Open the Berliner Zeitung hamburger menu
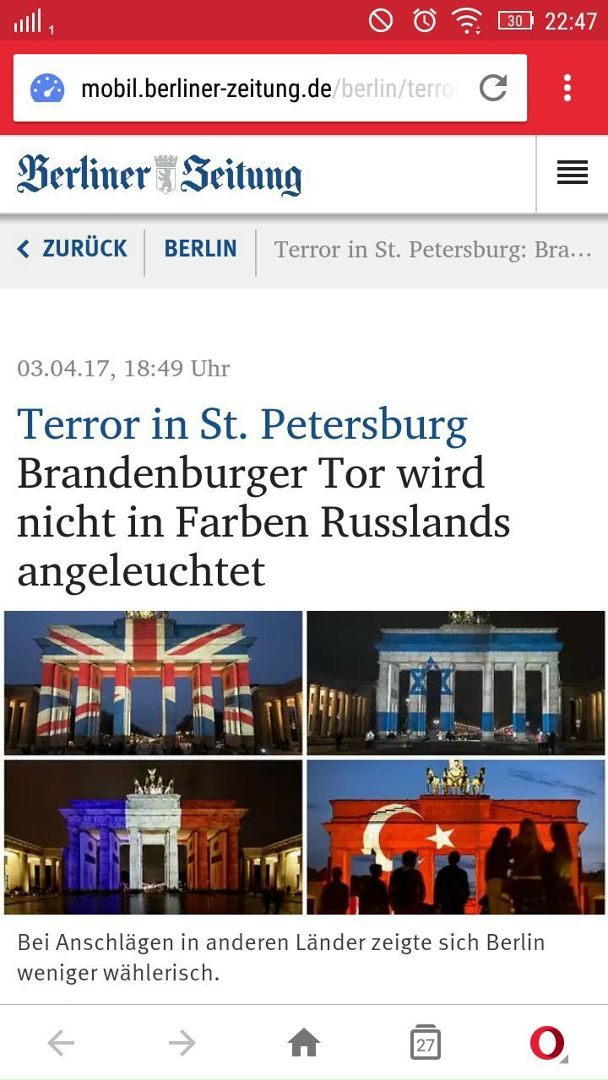The height and width of the screenshot is (1080, 608). click(x=572, y=173)
